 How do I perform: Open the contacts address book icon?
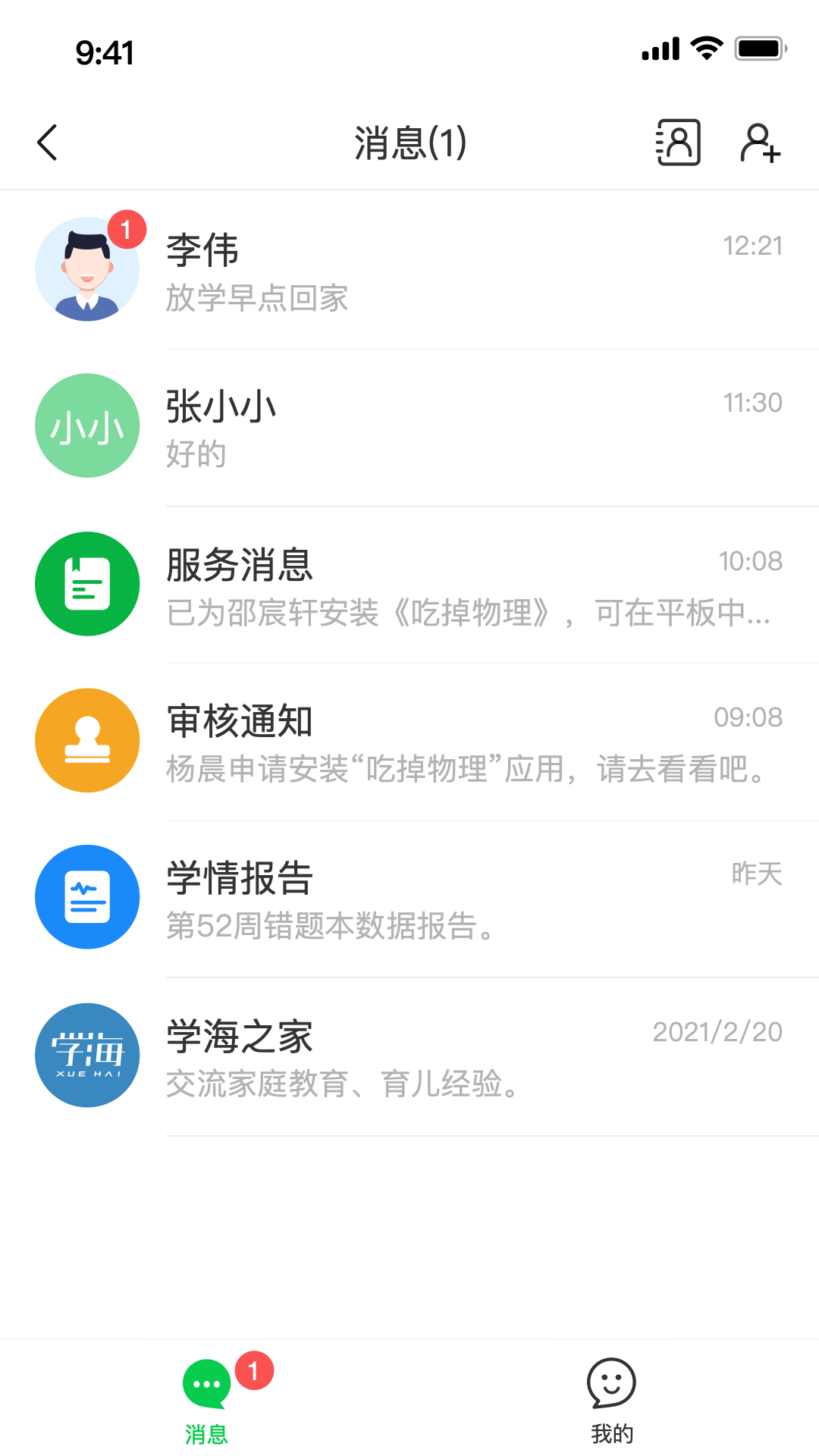pos(677,141)
